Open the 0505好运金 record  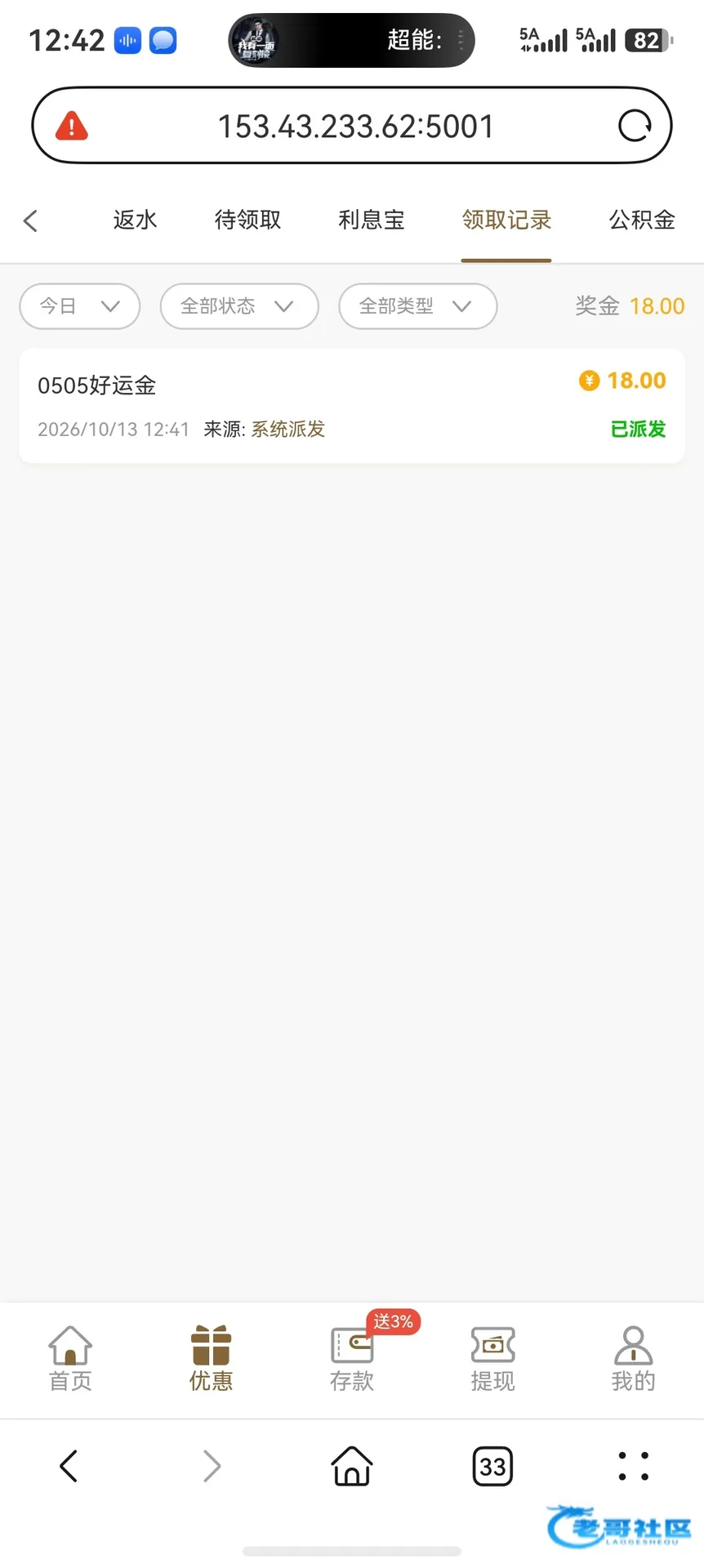coord(352,406)
